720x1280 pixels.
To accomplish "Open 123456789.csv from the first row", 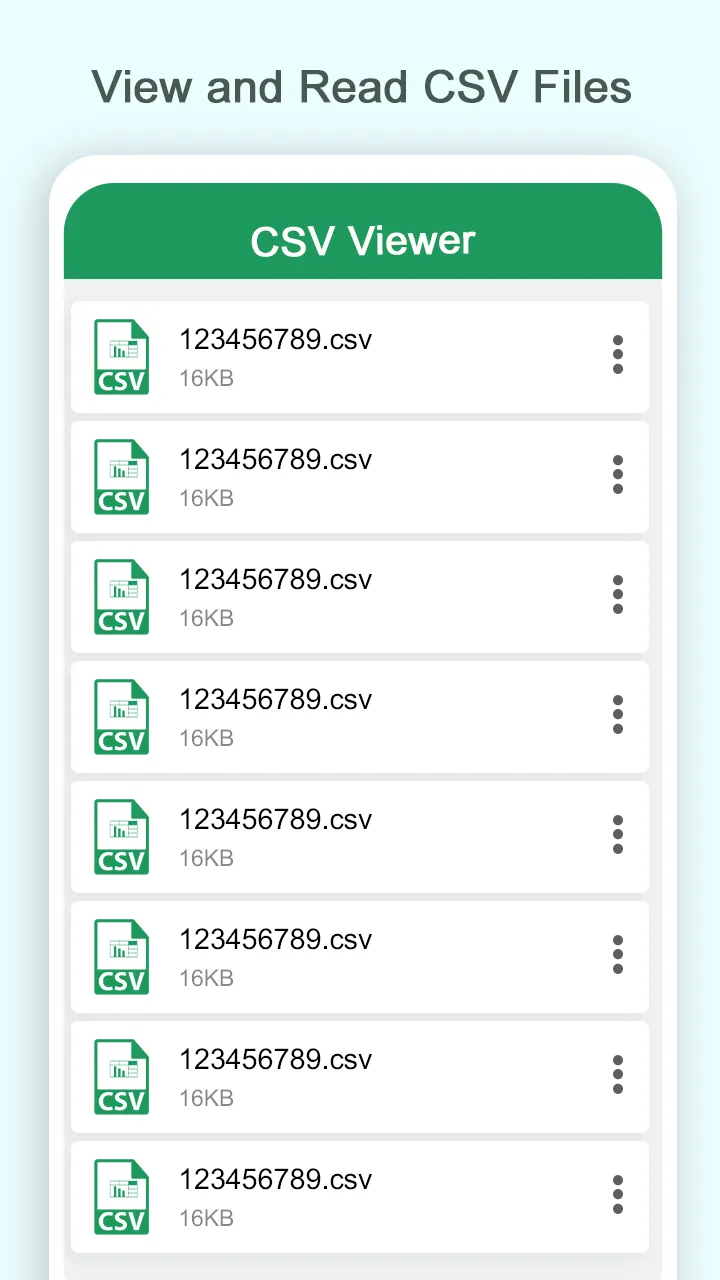I will coord(275,340).
